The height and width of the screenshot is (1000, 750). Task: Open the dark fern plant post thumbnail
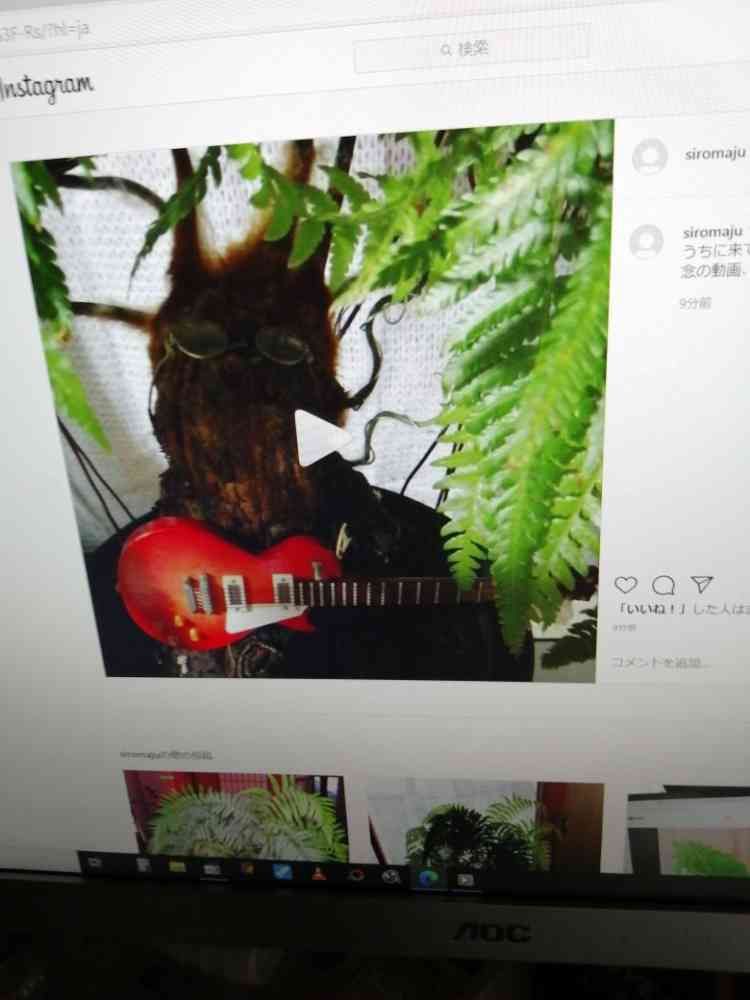click(x=485, y=825)
